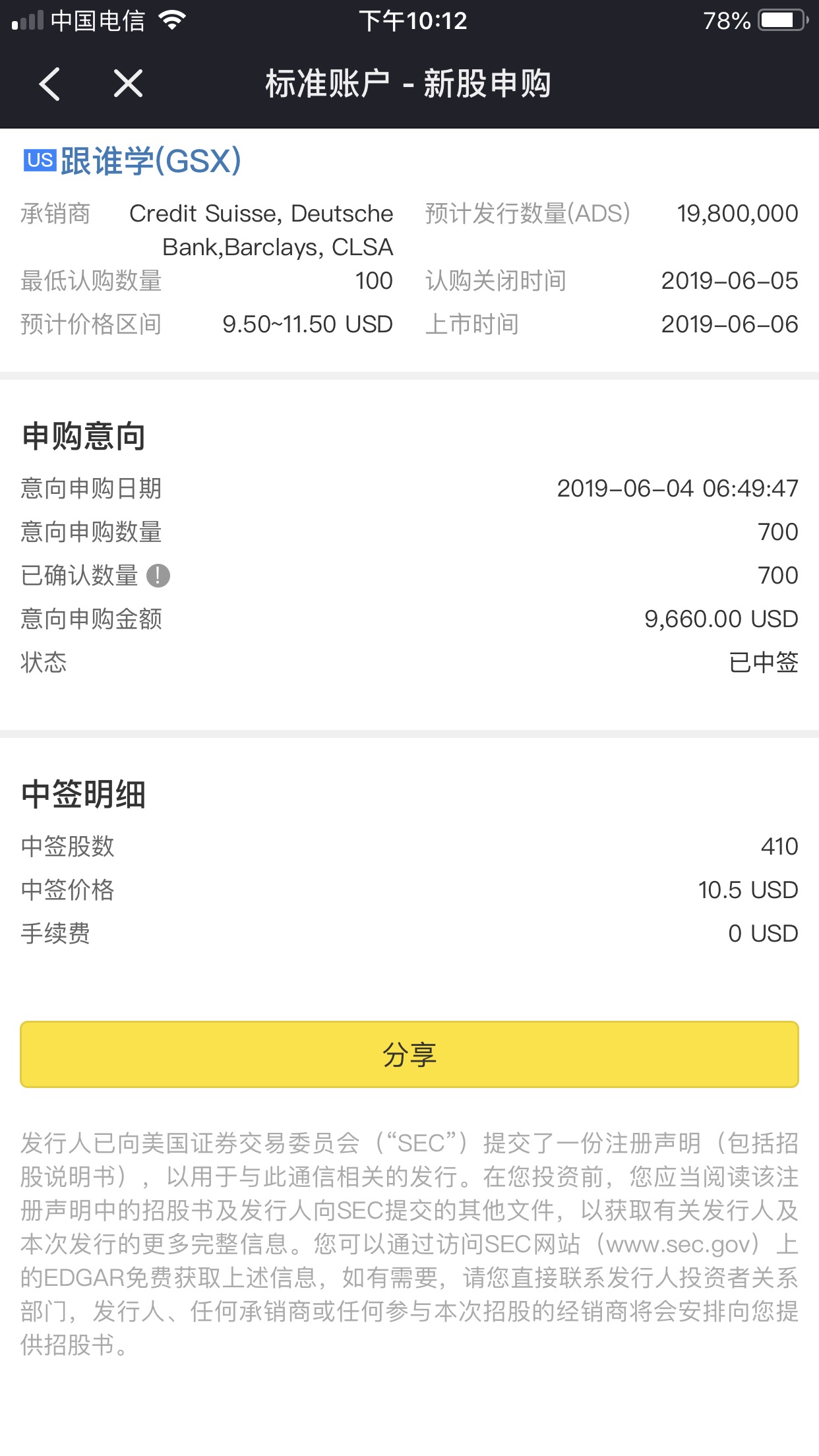Tap the yellow 分享 button

pyautogui.click(x=409, y=1054)
